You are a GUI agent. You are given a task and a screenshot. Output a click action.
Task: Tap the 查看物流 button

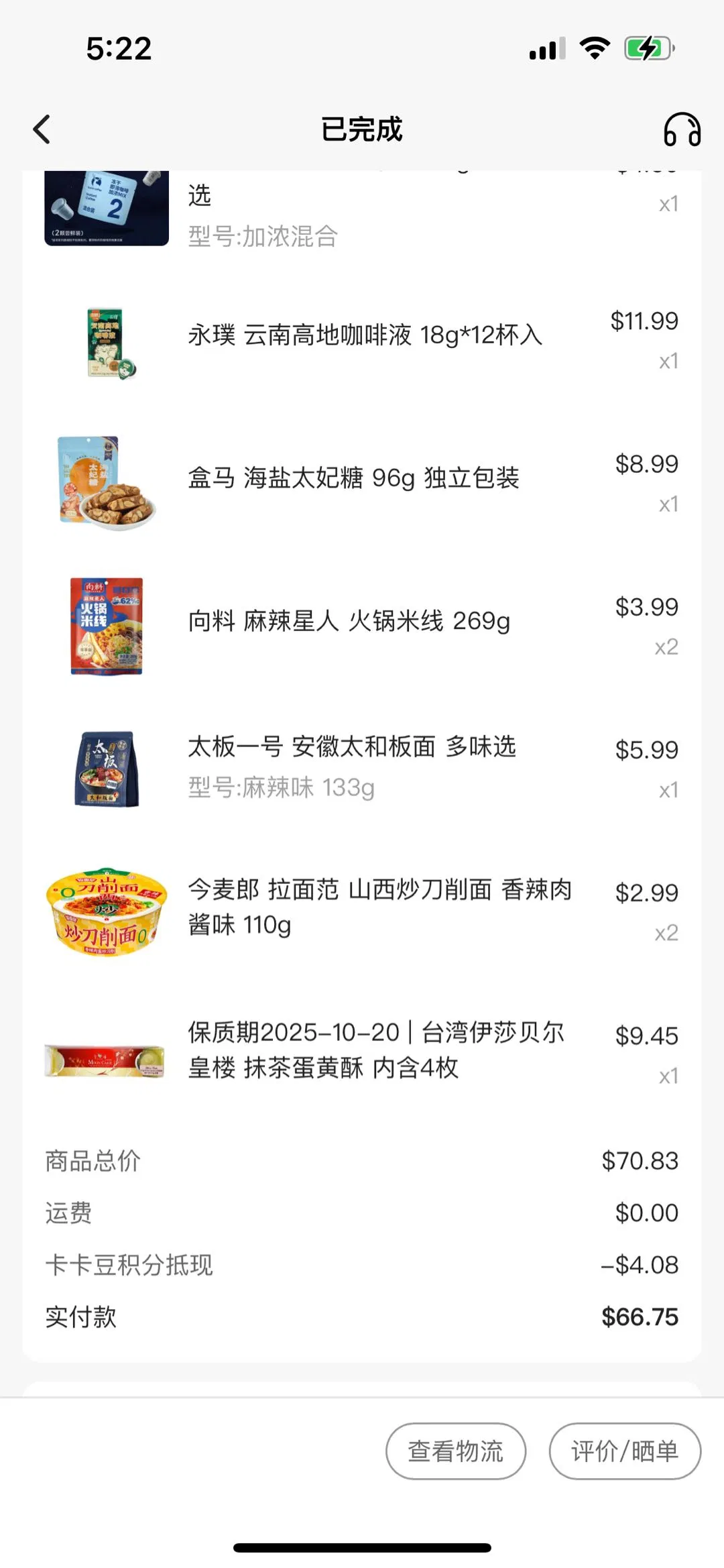[x=456, y=1451]
